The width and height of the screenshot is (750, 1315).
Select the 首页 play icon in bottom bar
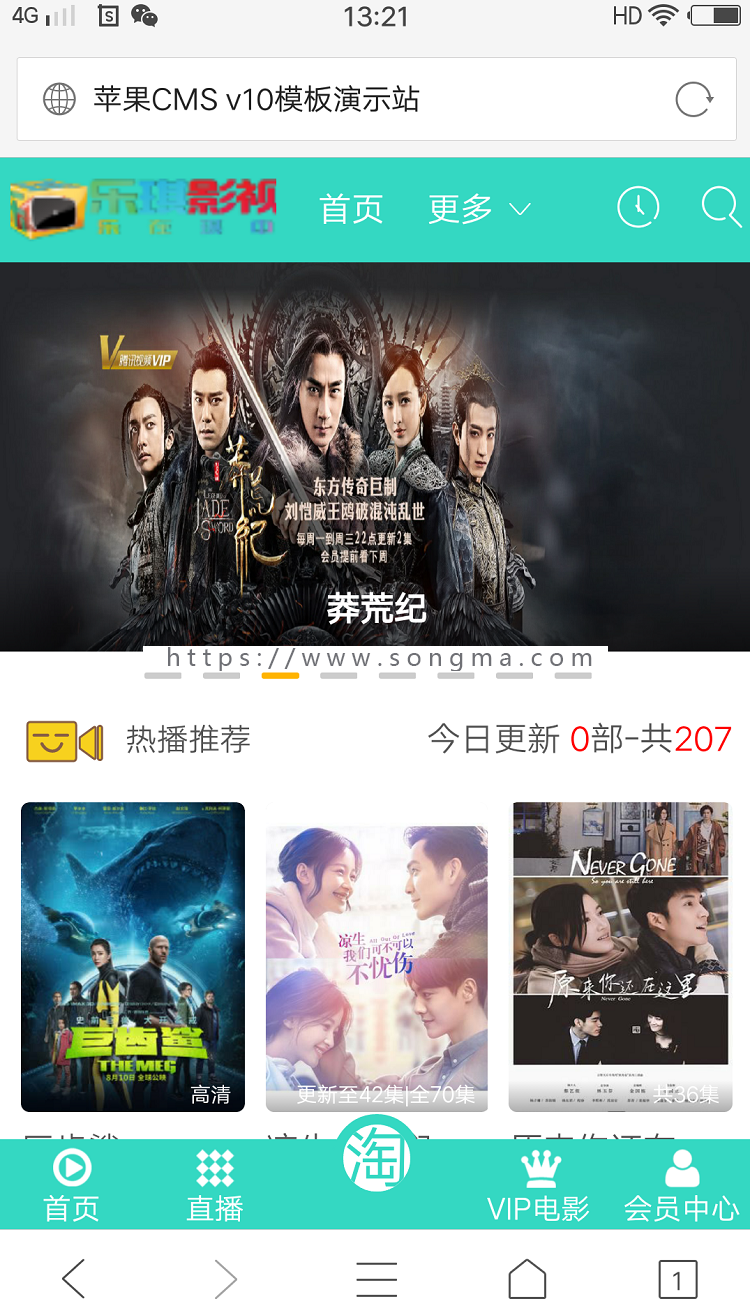75,1168
